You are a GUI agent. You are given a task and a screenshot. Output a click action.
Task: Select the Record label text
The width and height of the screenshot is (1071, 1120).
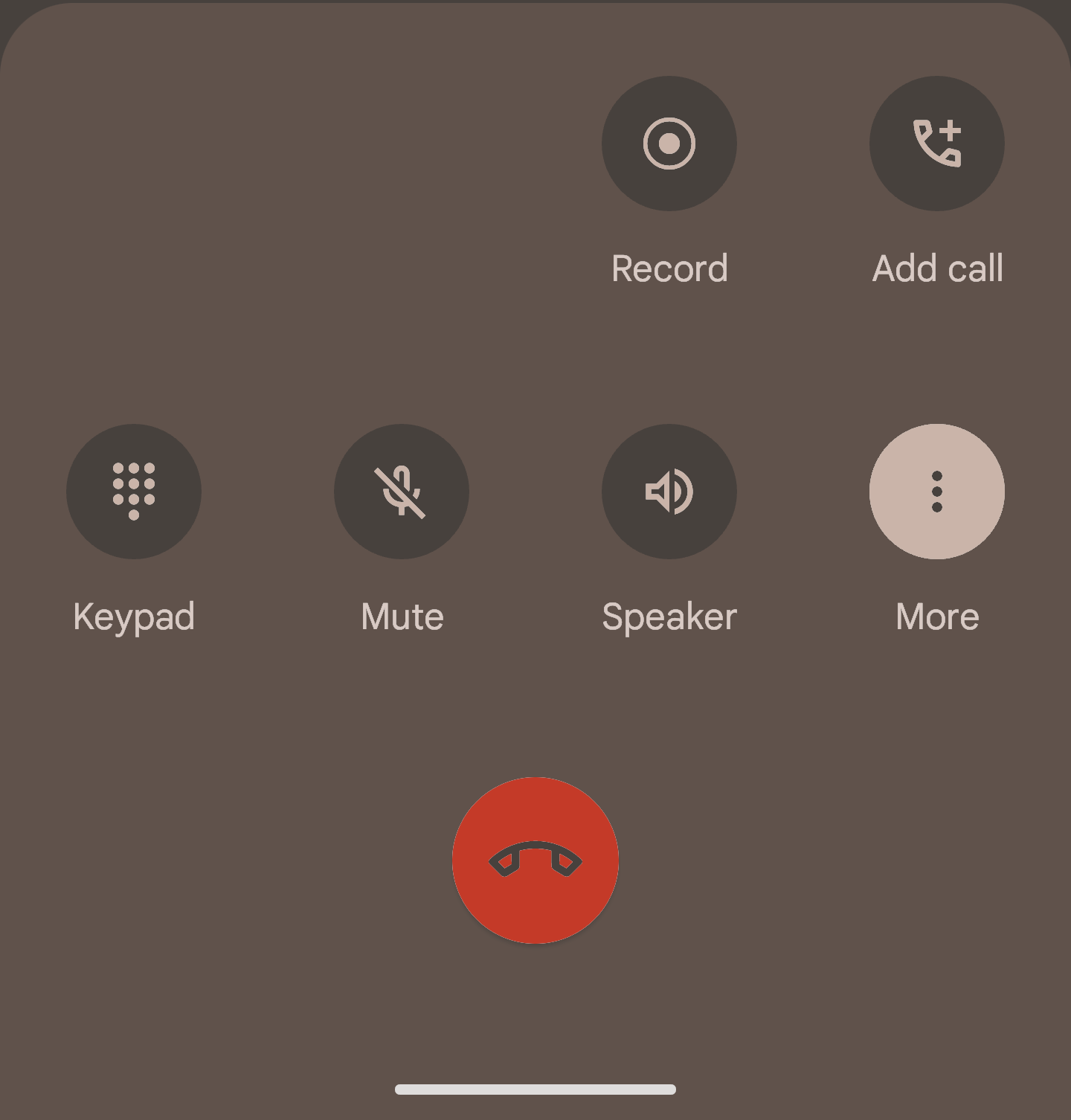(x=669, y=268)
